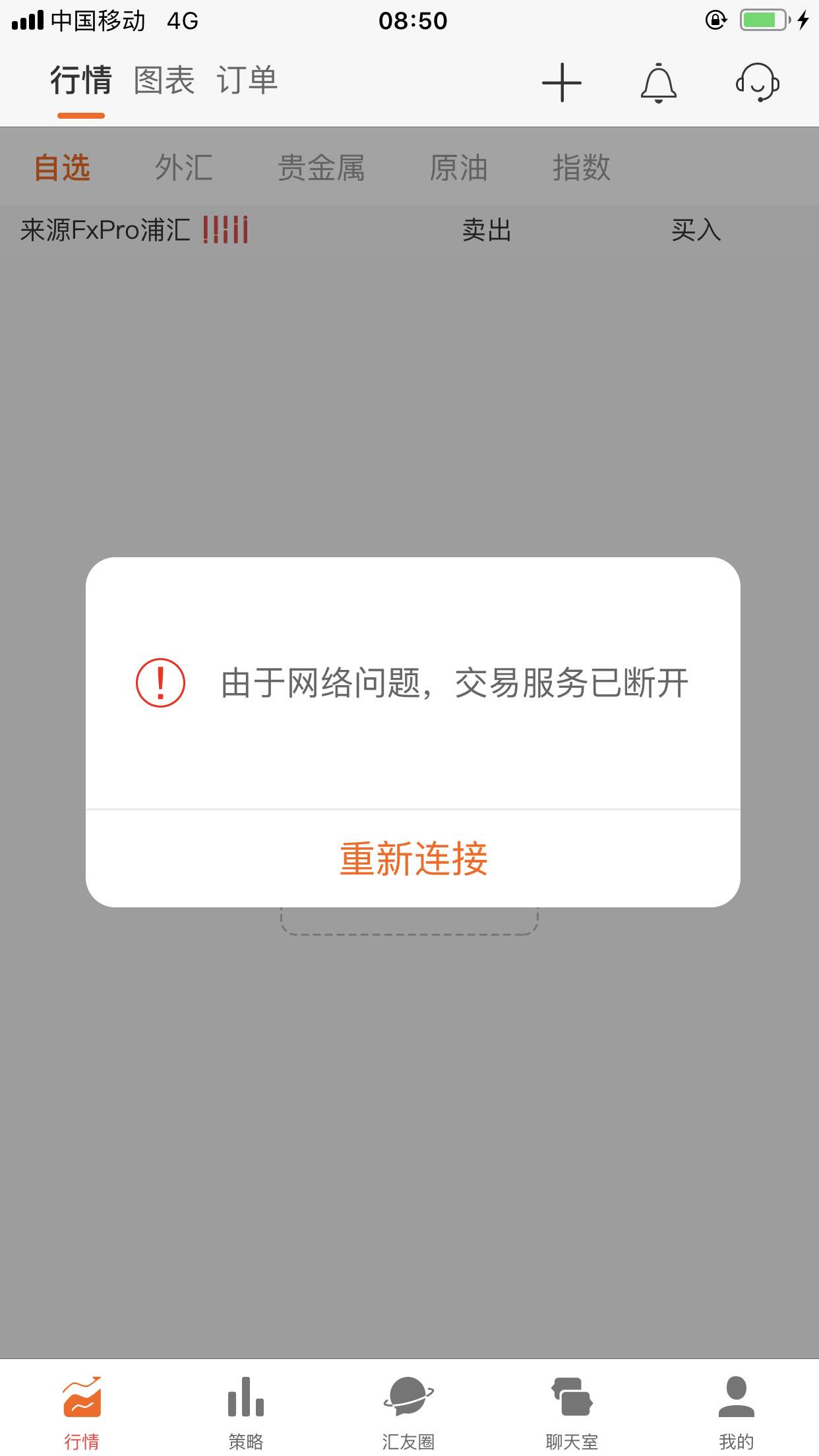819x1456 pixels.
Task: Open the notifications bell
Action: point(659,83)
